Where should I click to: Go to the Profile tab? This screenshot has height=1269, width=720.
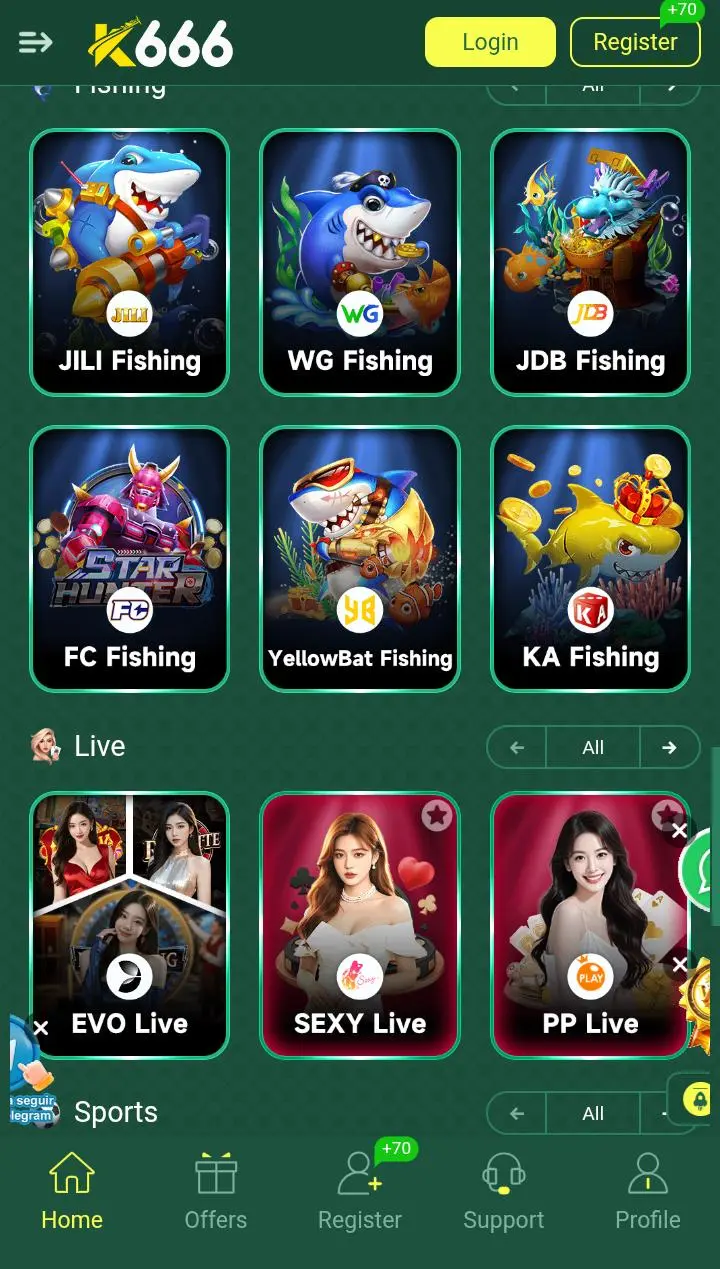(x=648, y=1192)
